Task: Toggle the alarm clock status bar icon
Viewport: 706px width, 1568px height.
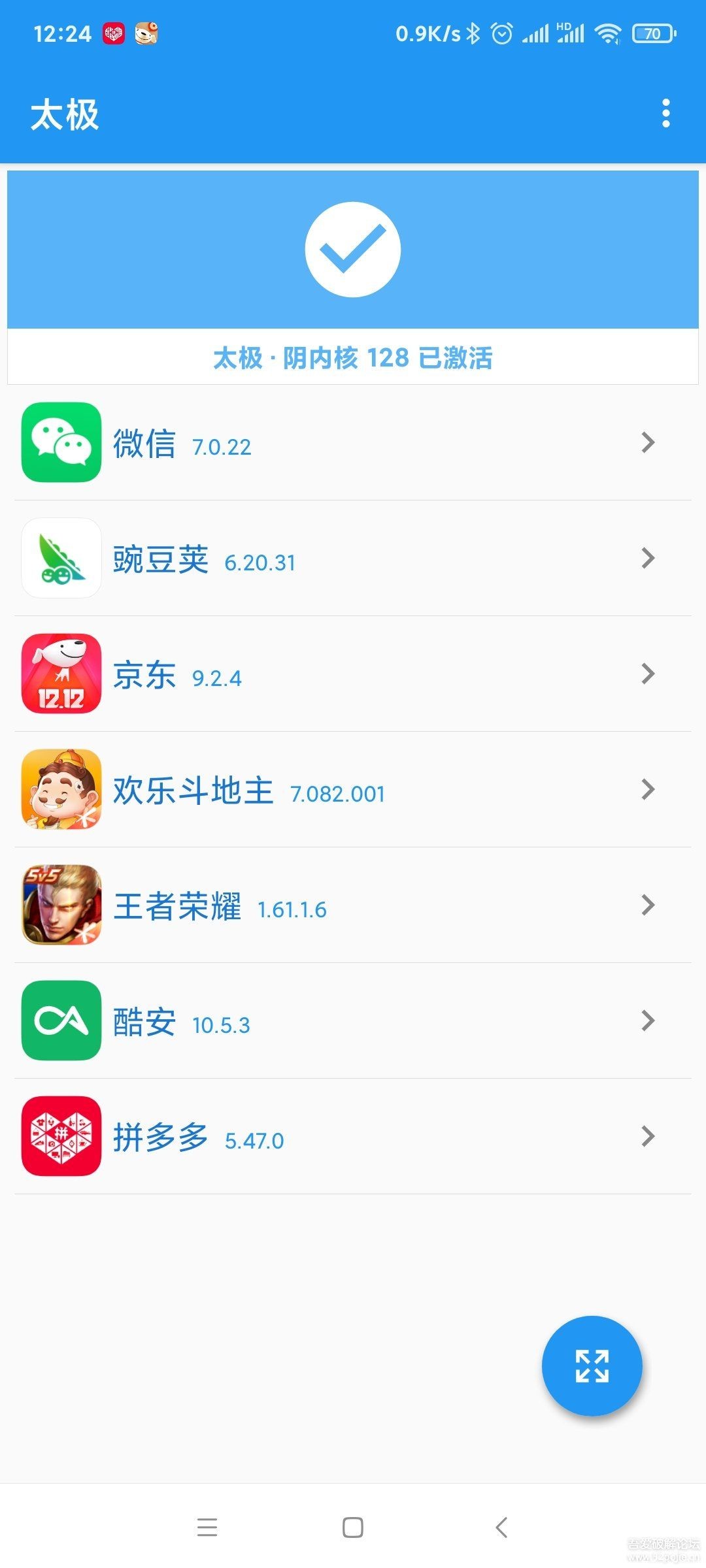Action: point(501,34)
